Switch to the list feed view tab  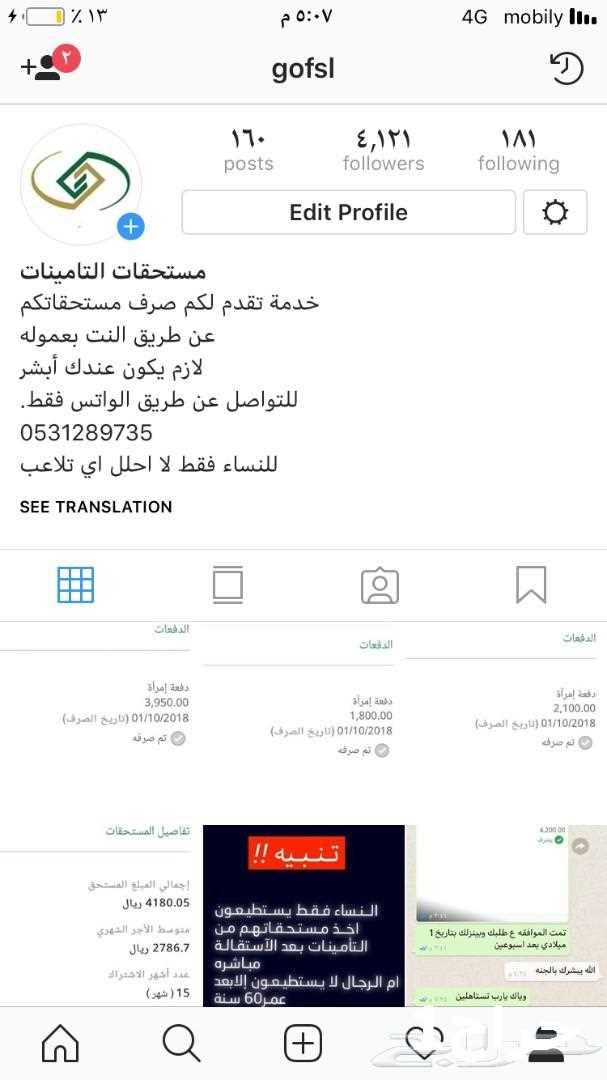227,585
